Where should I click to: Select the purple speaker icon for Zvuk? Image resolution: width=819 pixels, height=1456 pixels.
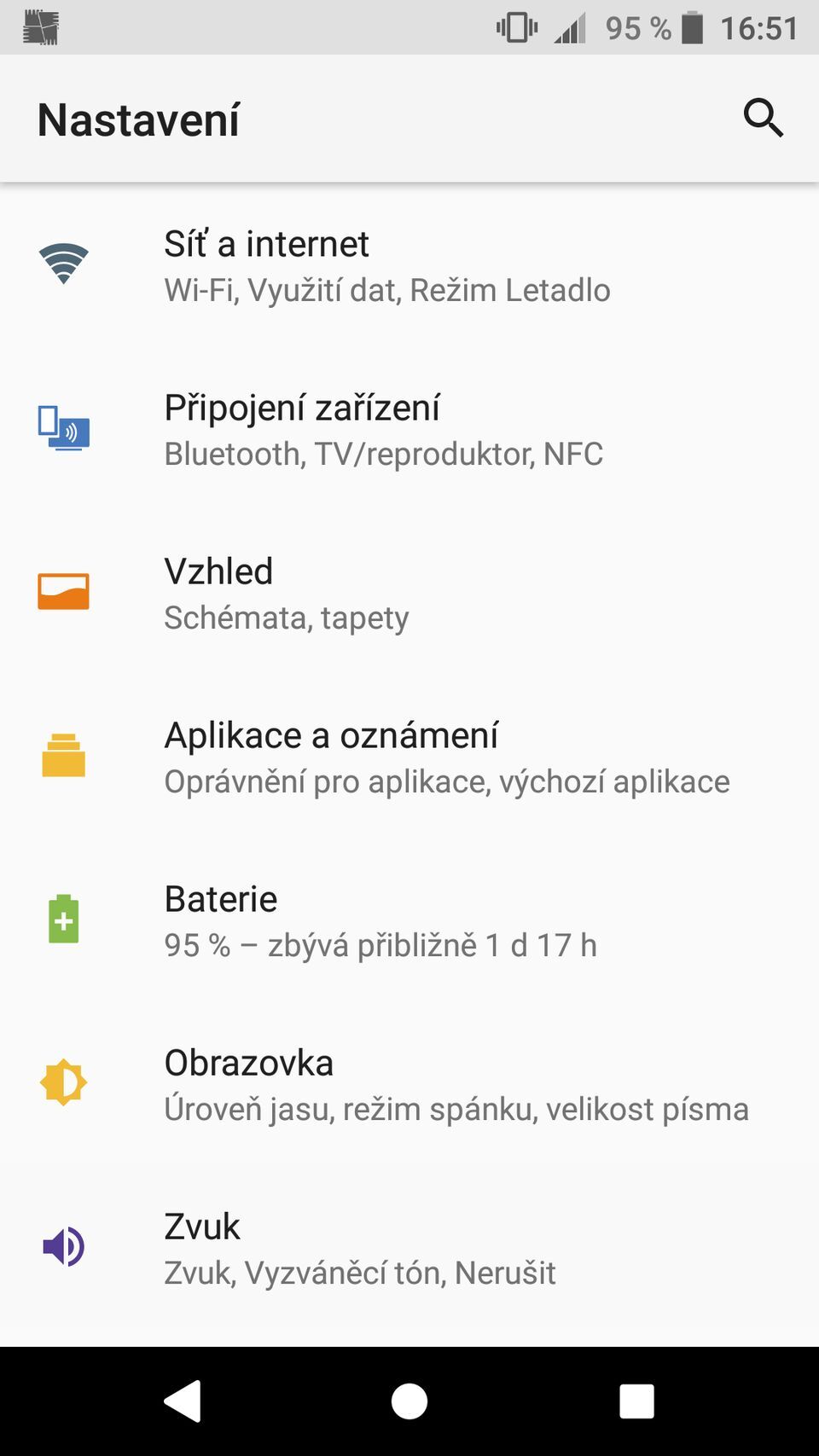click(63, 1245)
